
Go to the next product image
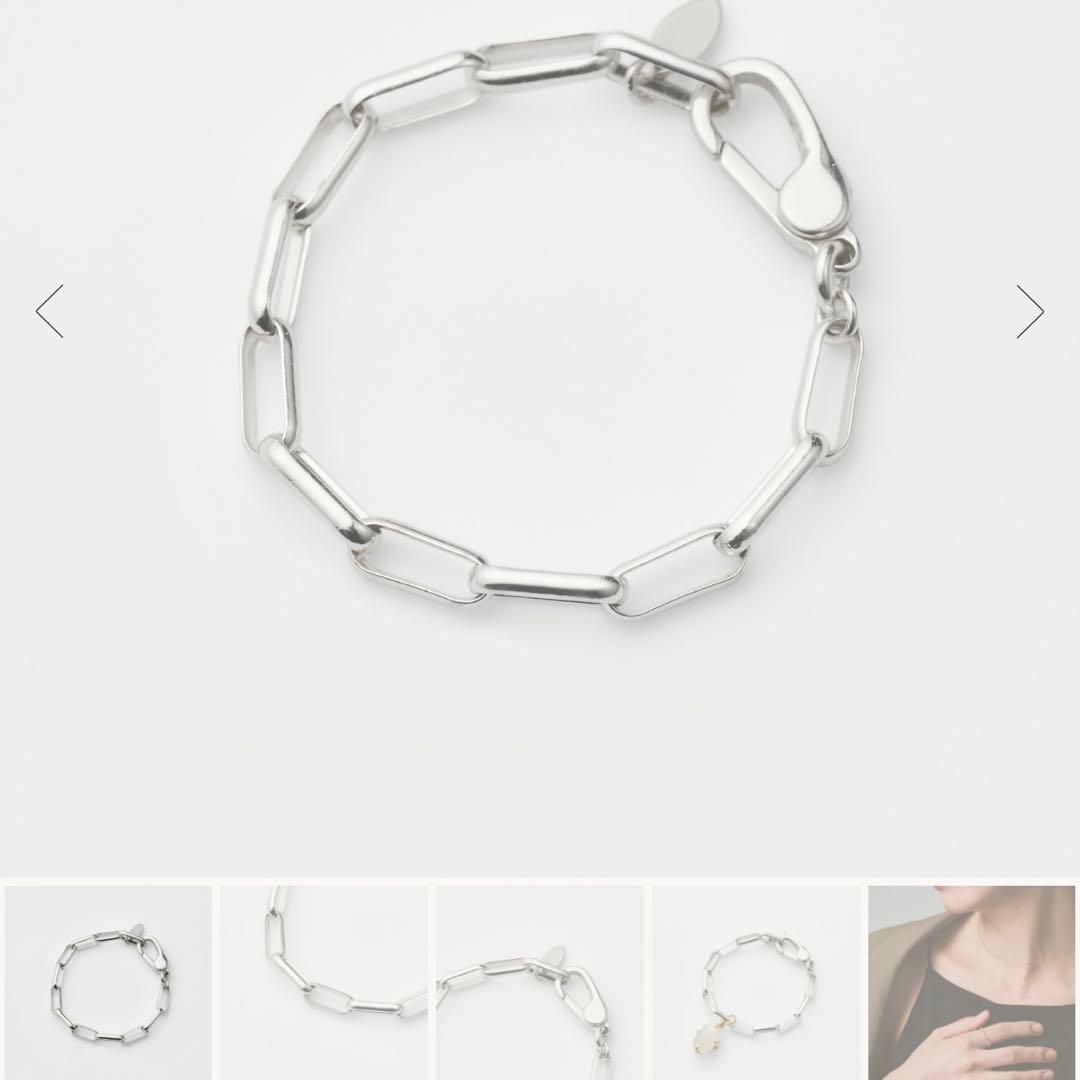[1029, 311]
